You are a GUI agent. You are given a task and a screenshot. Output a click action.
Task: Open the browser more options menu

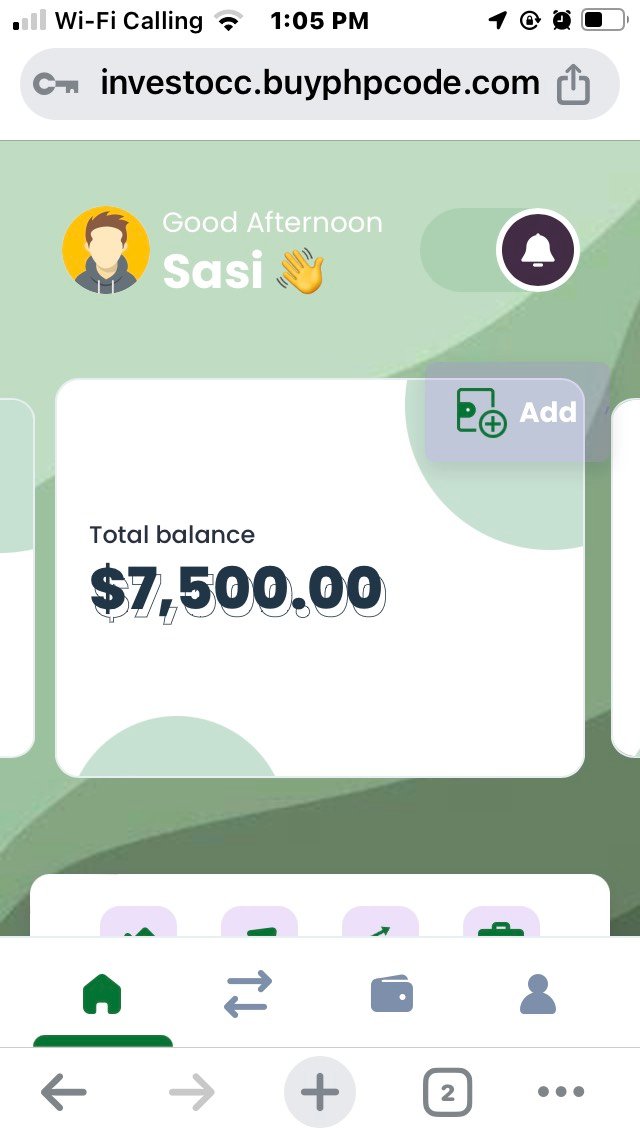click(560, 1093)
